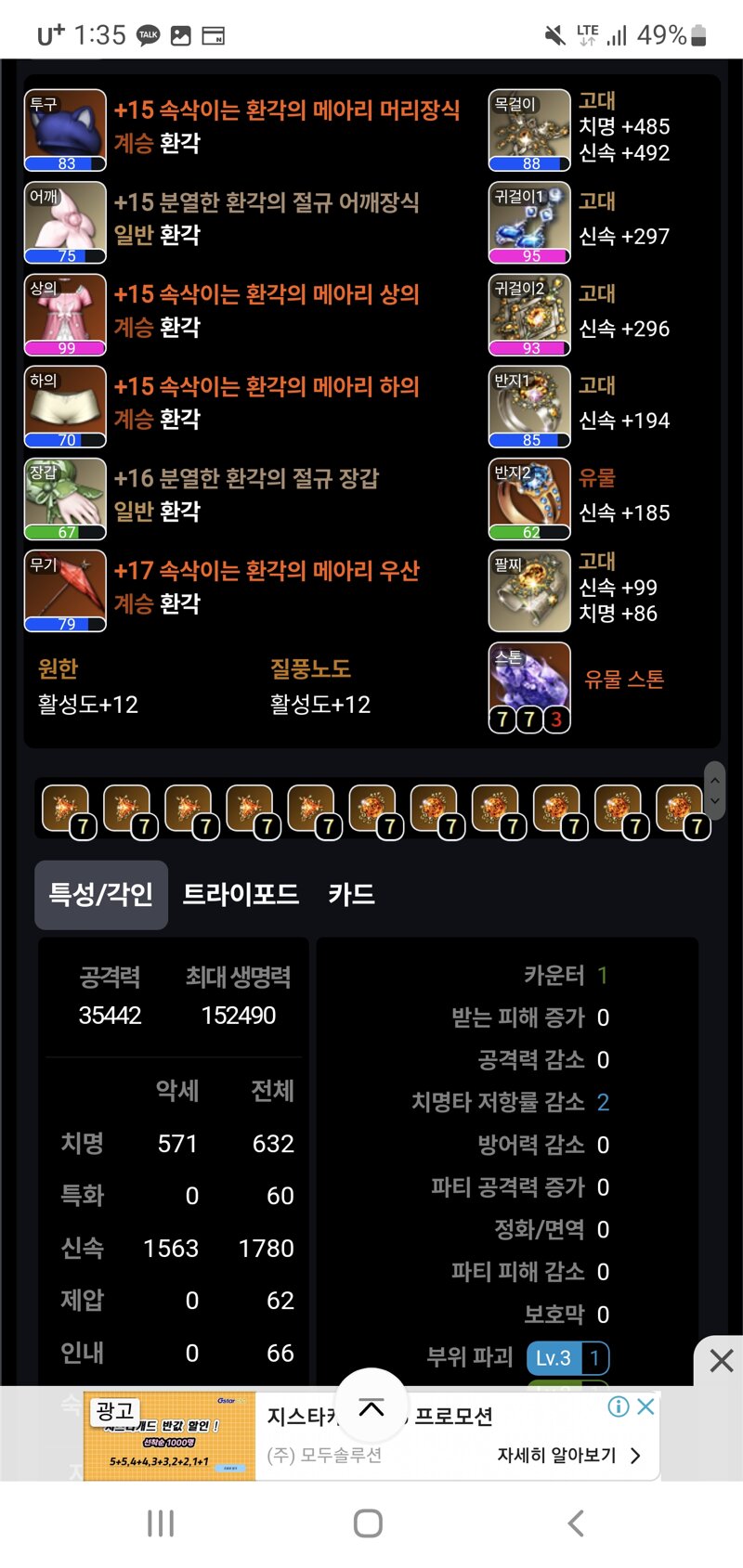This screenshot has width=743, height=1568.
Task: Open the 무기 우산 weapon item
Action: 65,591
